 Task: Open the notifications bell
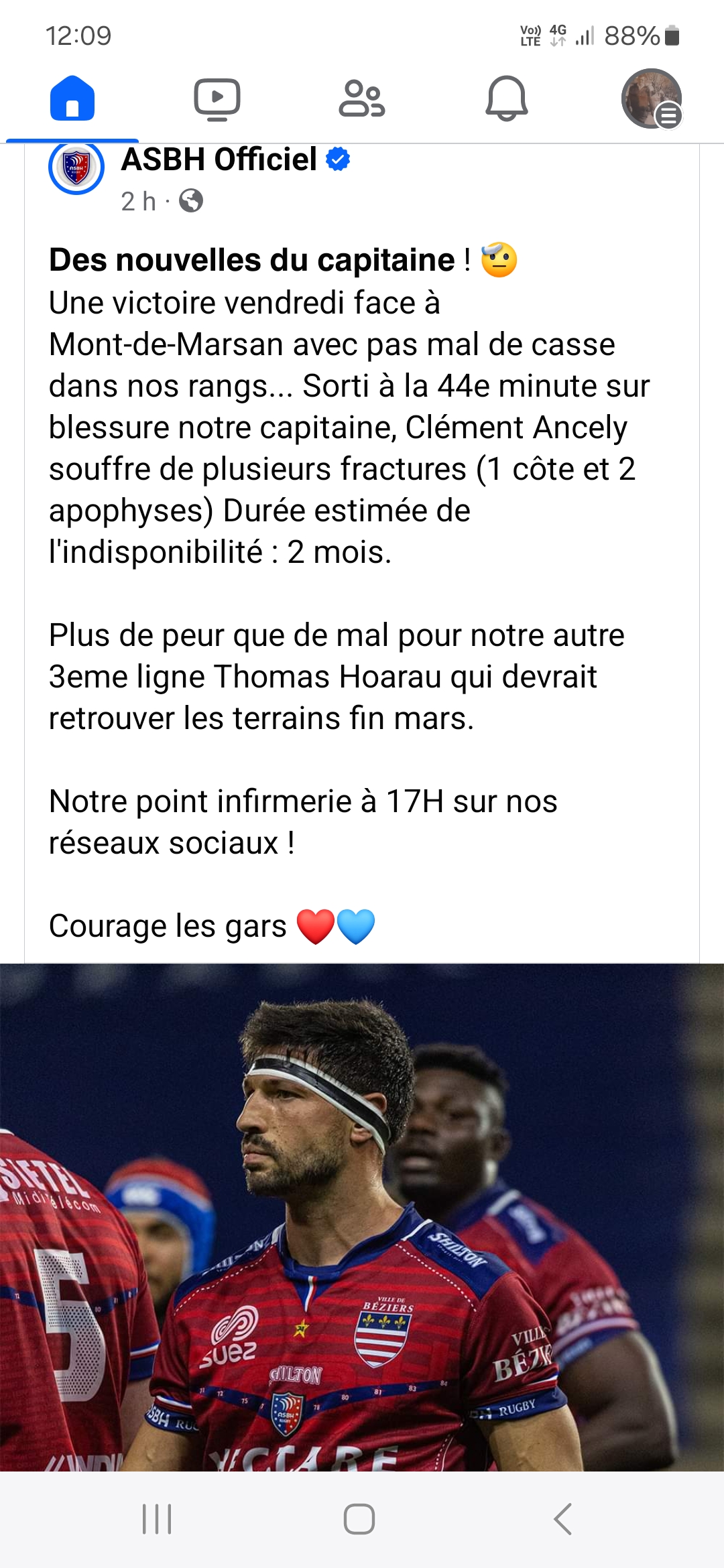tap(507, 99)
